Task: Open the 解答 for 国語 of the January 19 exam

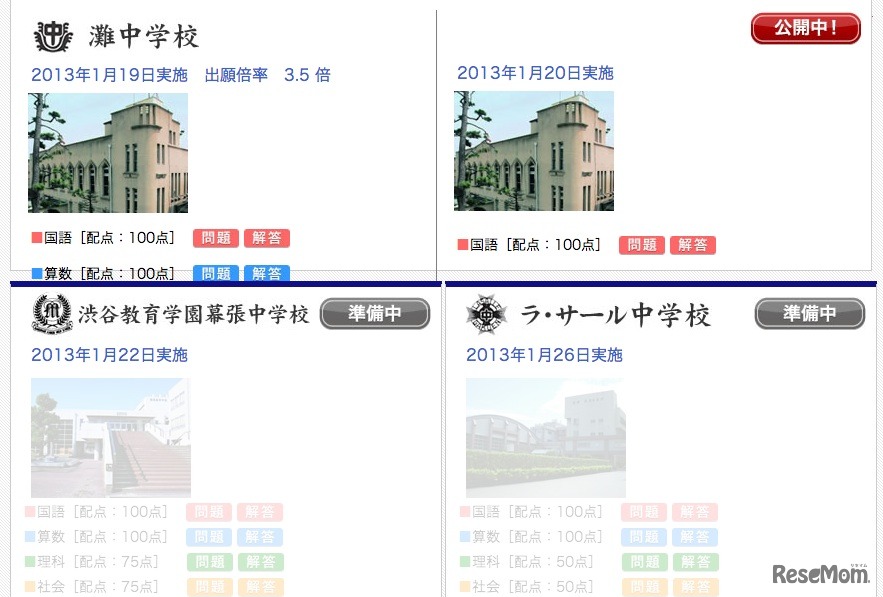Action: [x=267, y=238]
